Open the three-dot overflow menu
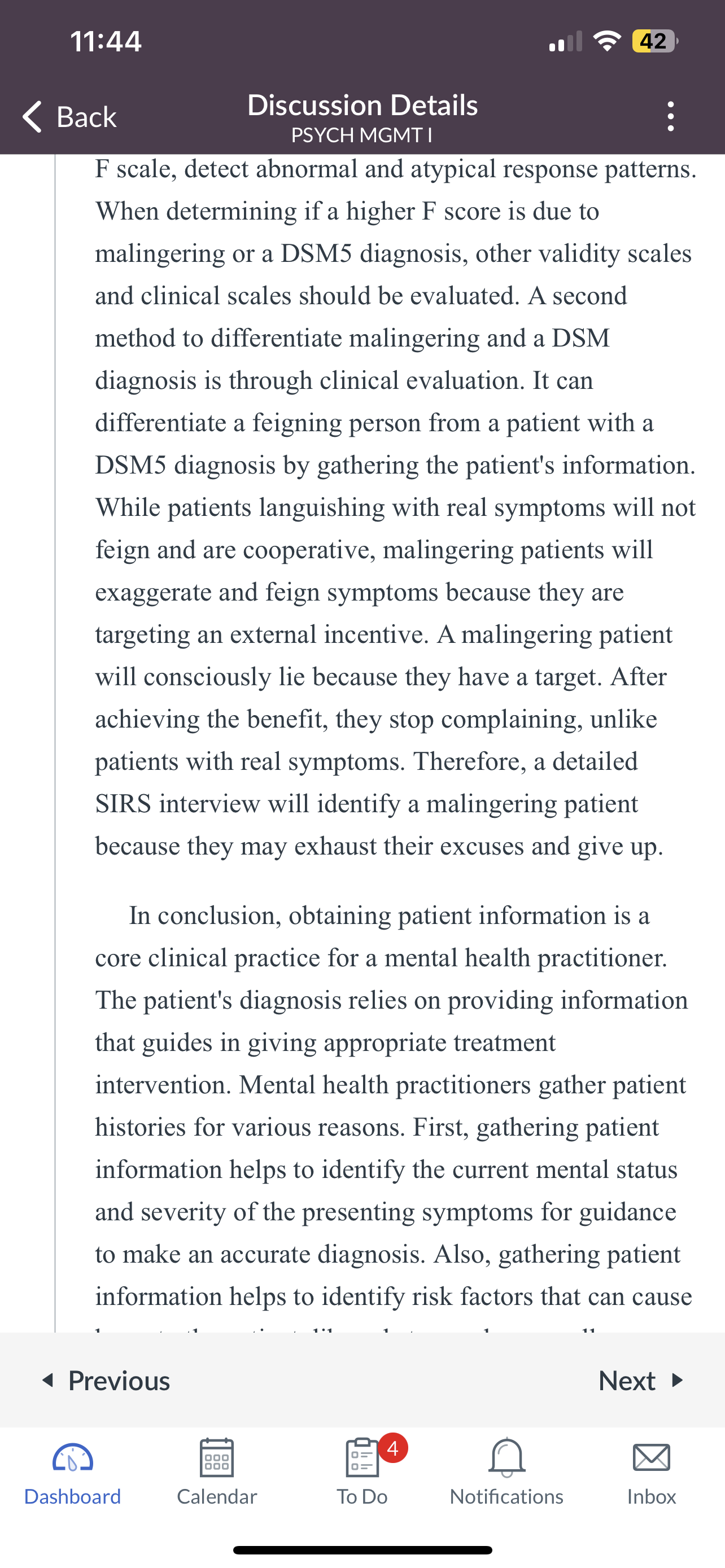The height and width of the screenshot is (1568, 725). tap(670, 116)
